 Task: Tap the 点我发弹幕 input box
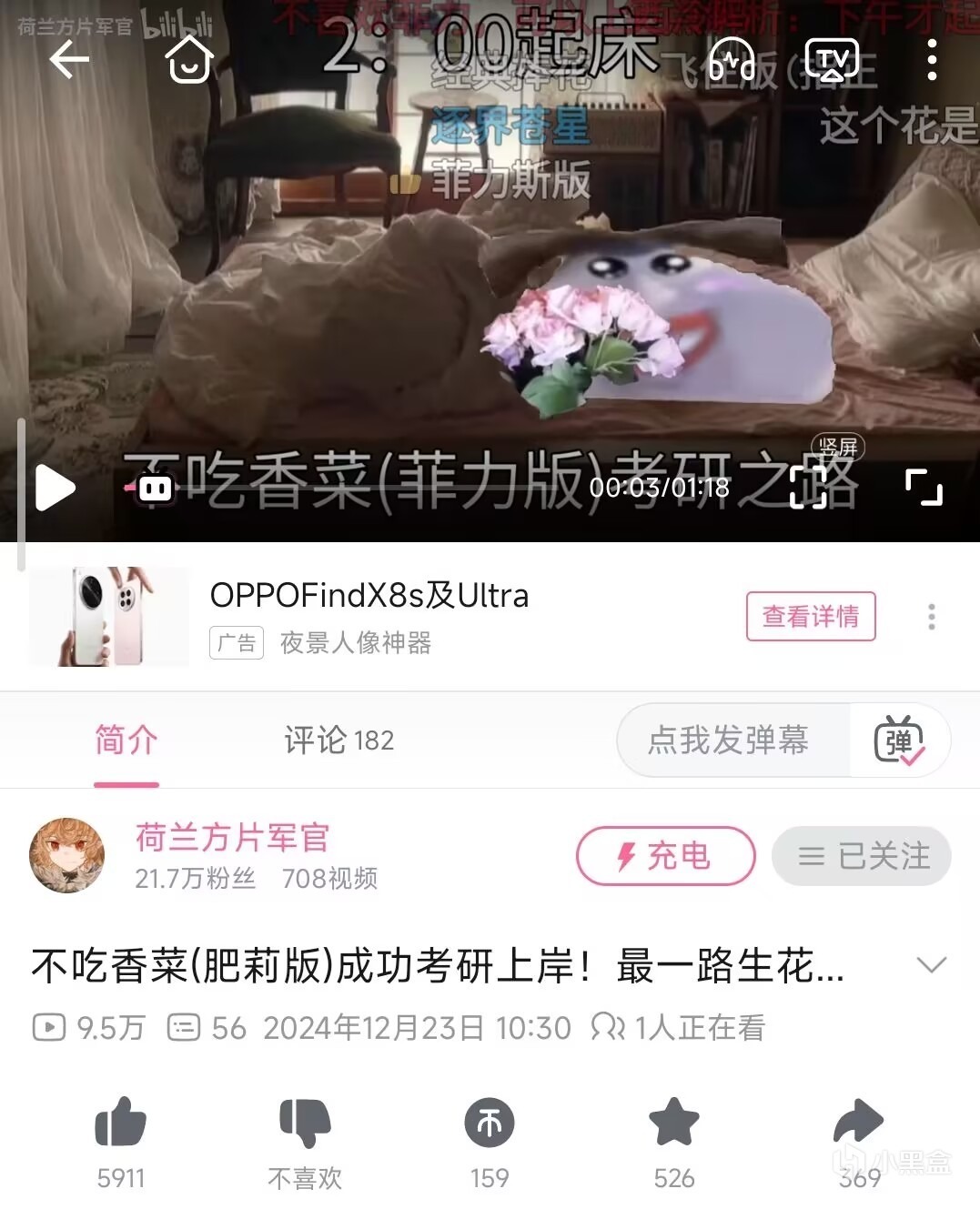coord(730,741)
